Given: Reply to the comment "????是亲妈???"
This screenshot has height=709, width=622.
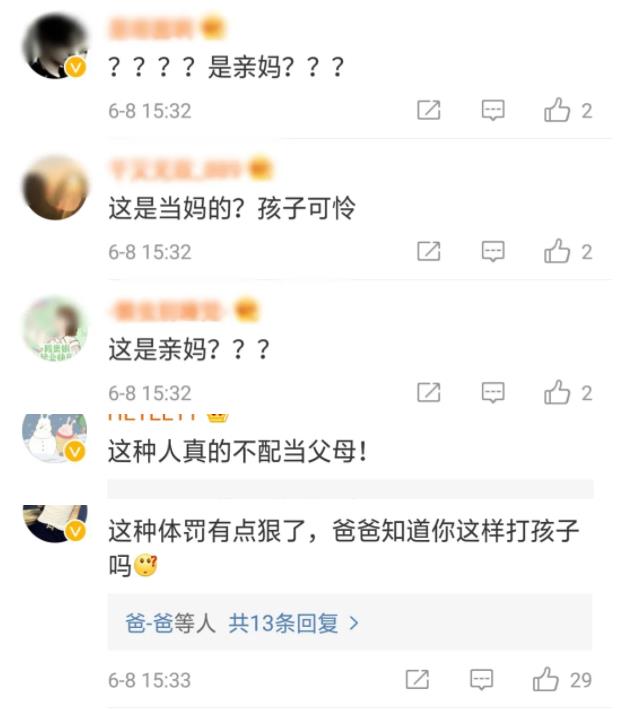Looking at the screenshot, I should (493, 111).
